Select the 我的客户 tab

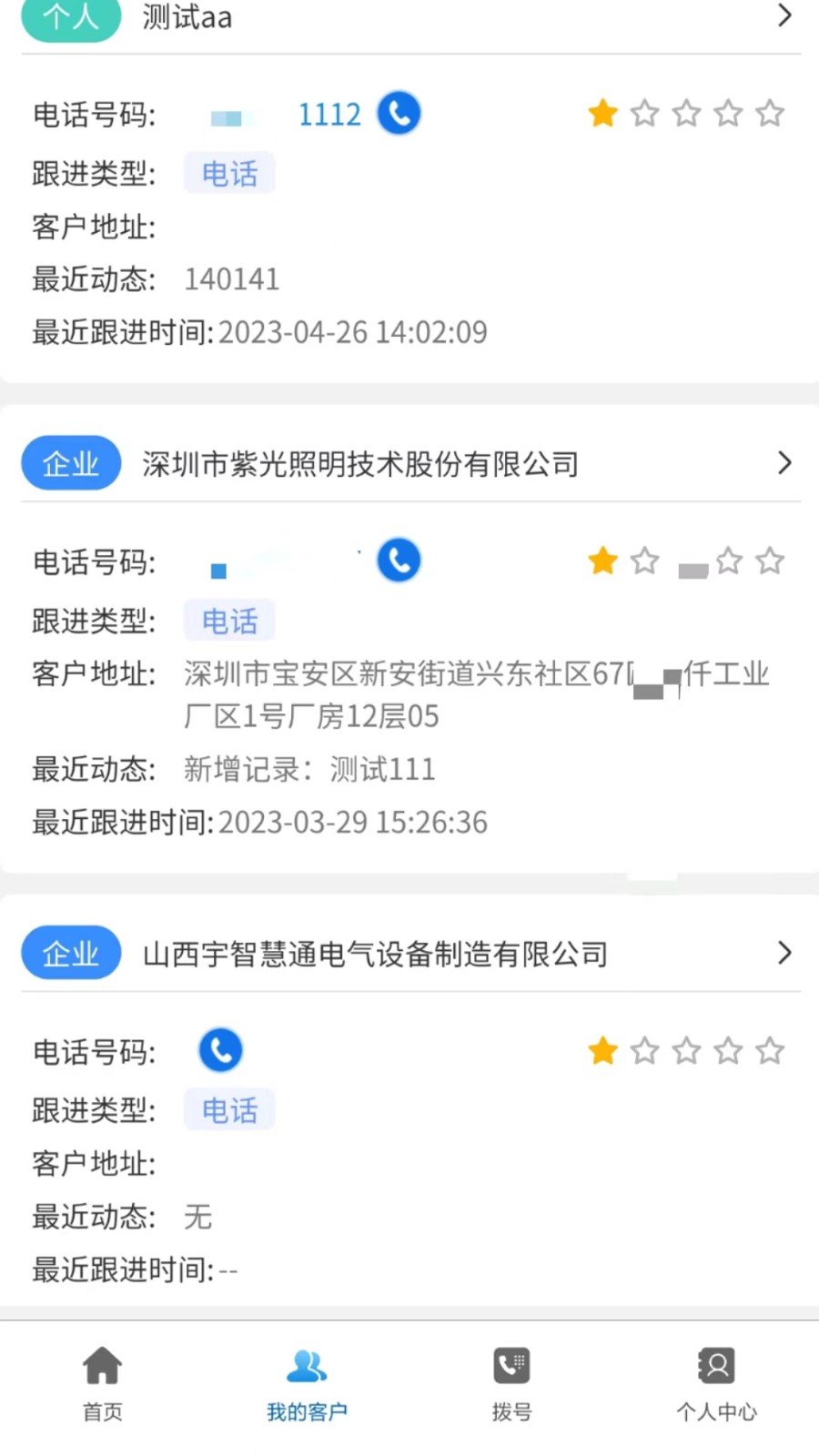[x=307, y=1383]
